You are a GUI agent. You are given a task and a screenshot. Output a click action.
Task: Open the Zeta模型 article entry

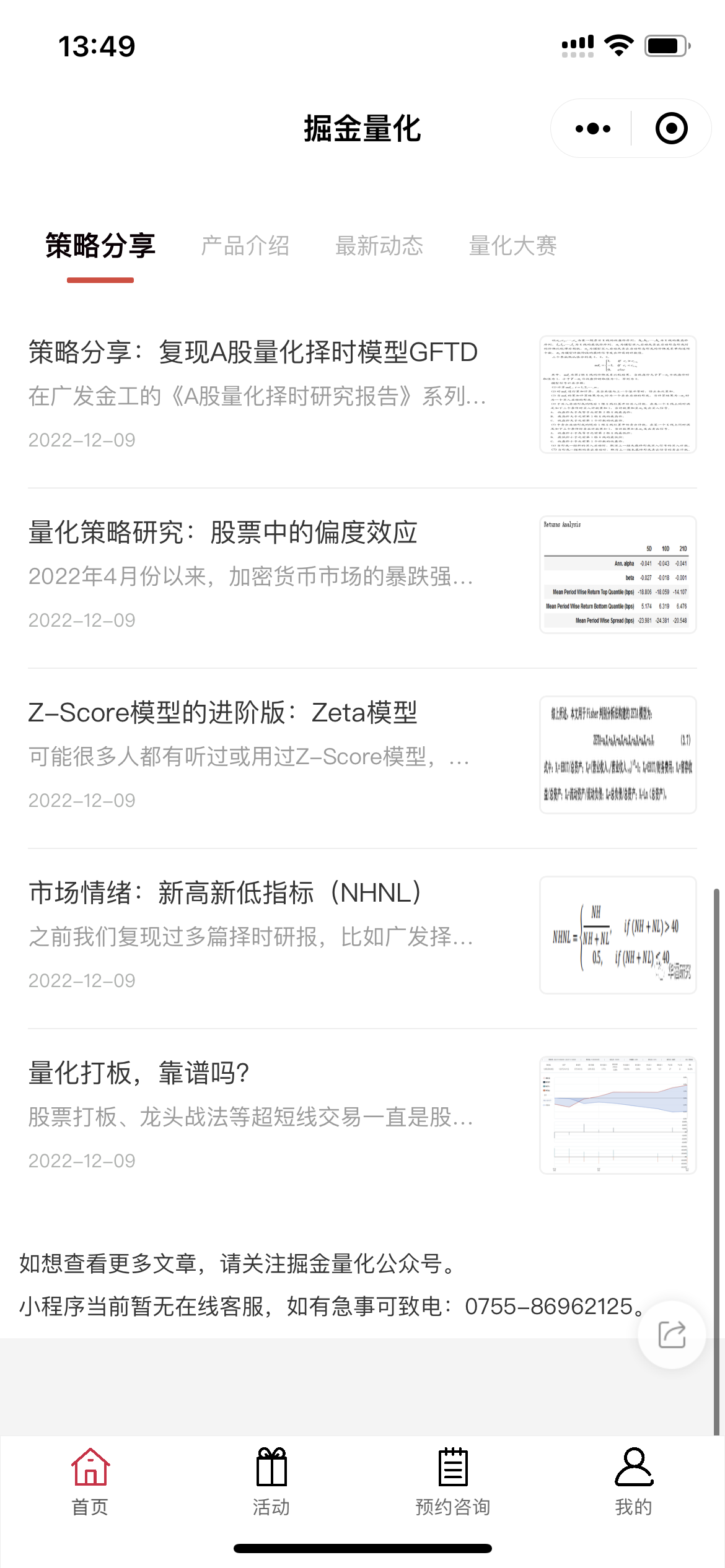point(223,713)
